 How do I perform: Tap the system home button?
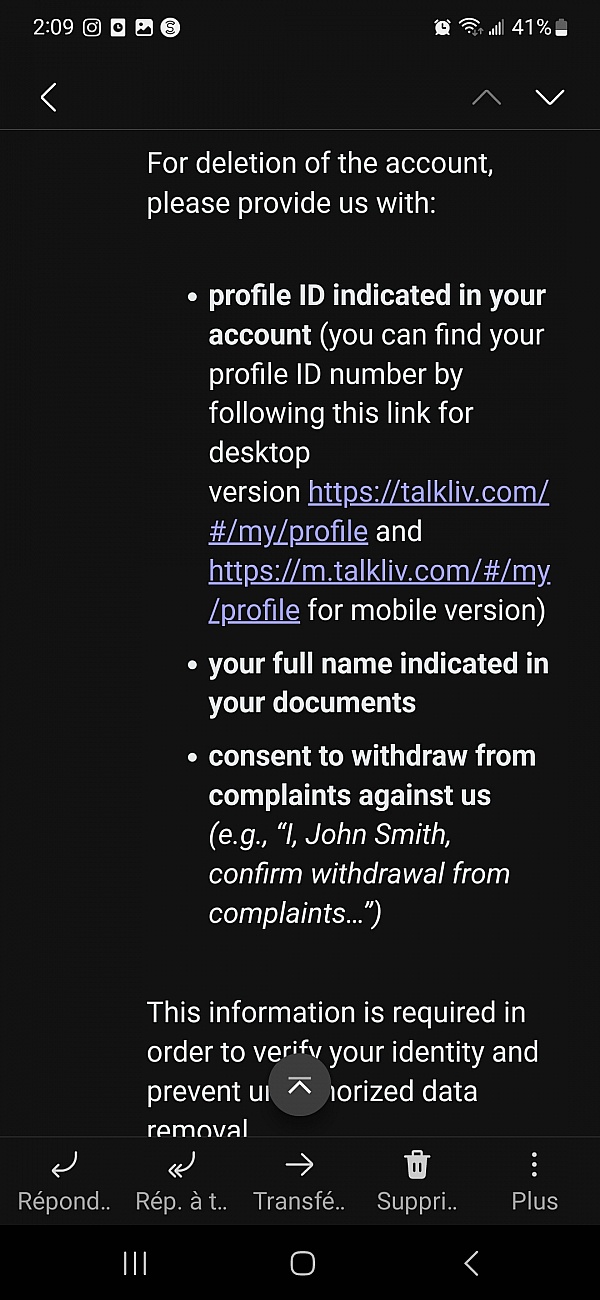(x=302, y=1263)
